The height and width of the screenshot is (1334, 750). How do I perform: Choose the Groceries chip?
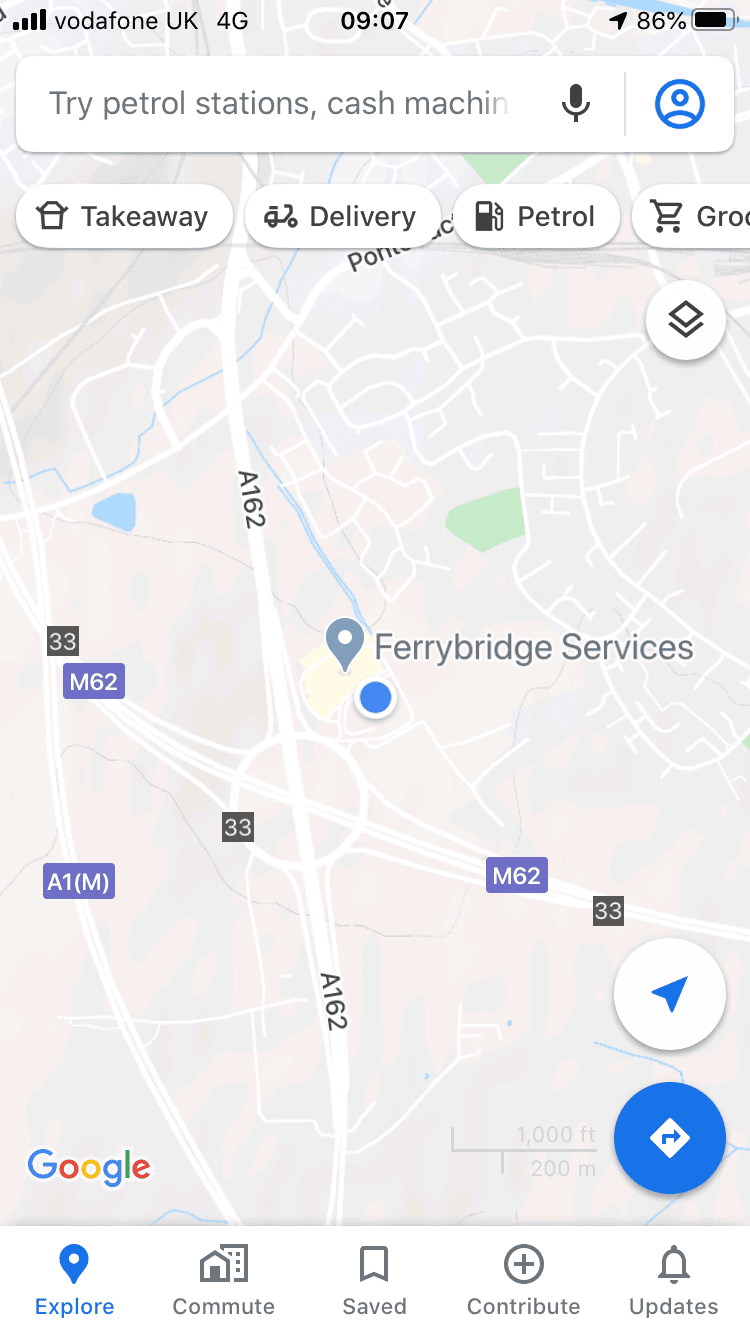click(x=692, y=216)
